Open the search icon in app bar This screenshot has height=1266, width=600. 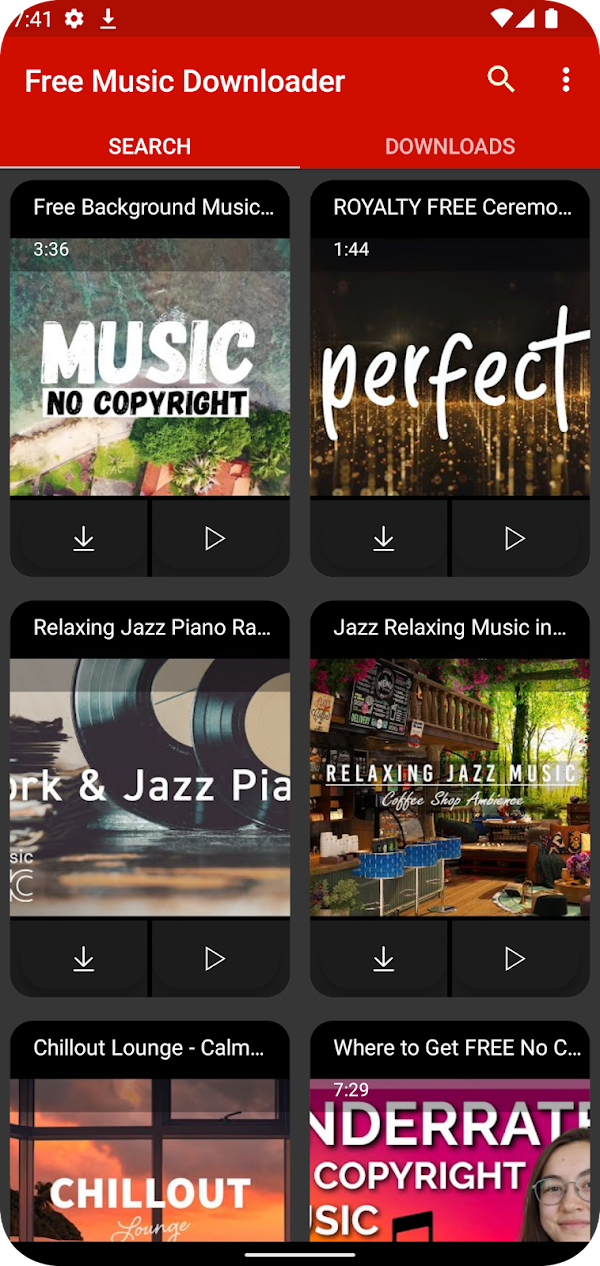pos(501,80)
